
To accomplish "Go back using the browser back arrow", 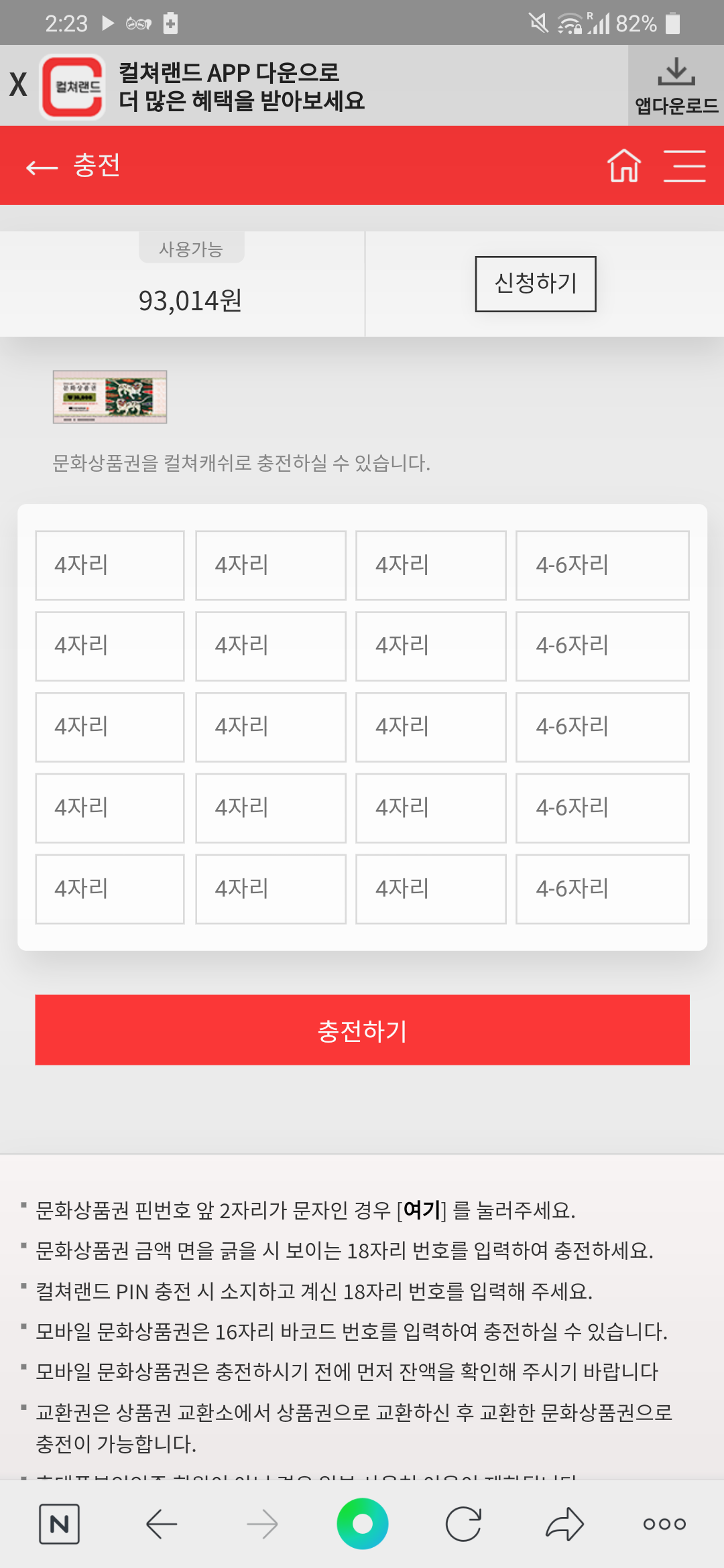I will (162, 1524).
